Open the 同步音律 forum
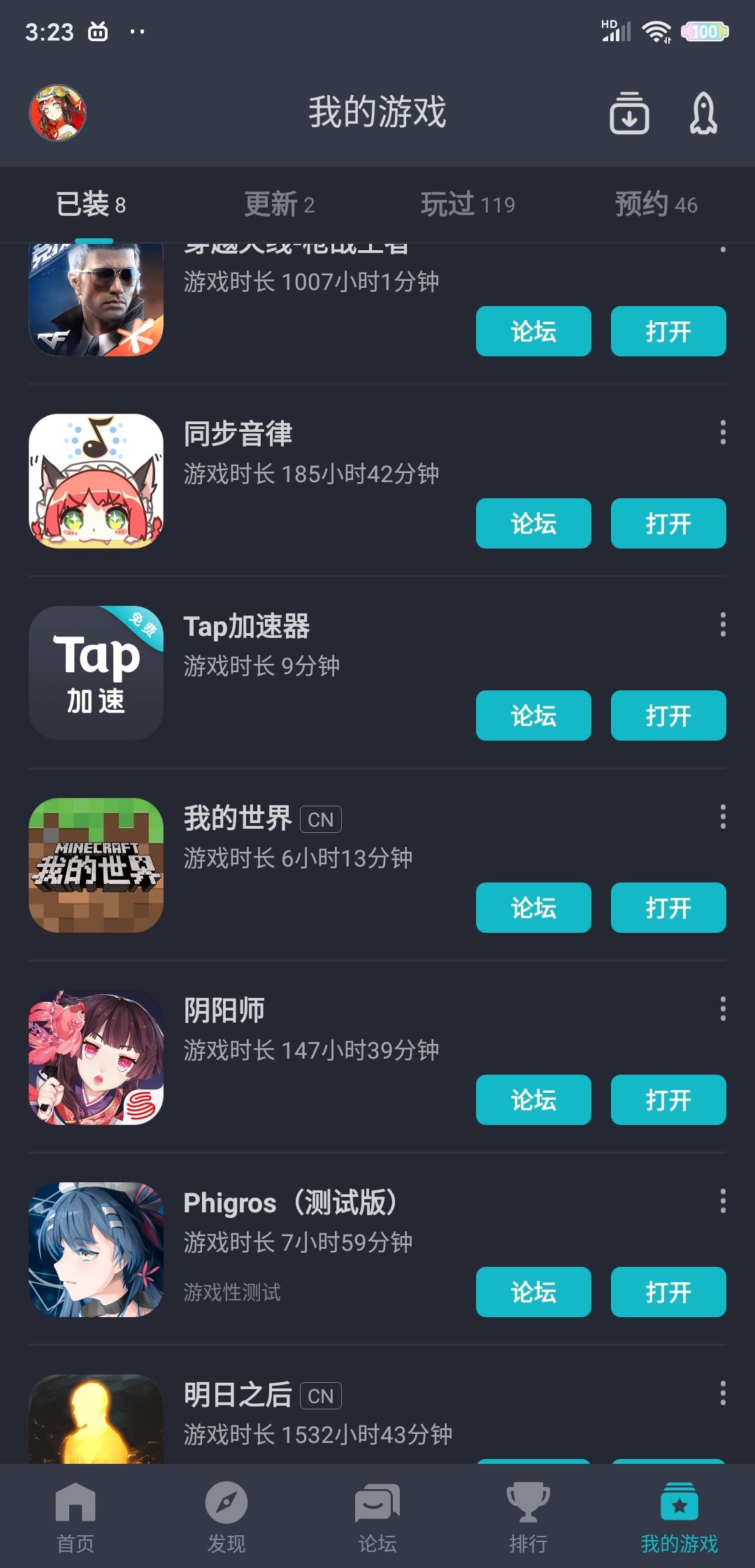Screen dimensions: 755x1568 [533, 523]
